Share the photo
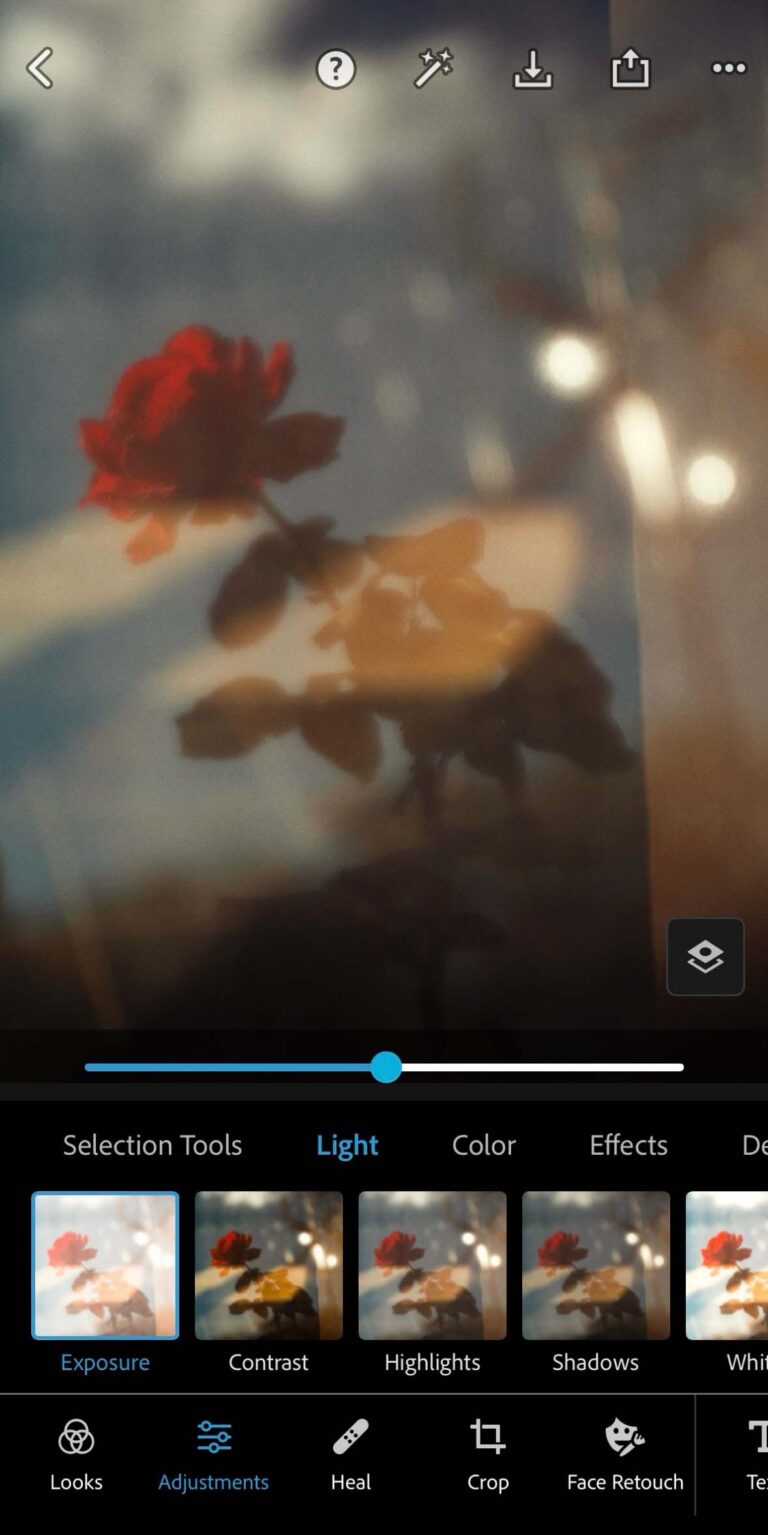 pos(630,69)
